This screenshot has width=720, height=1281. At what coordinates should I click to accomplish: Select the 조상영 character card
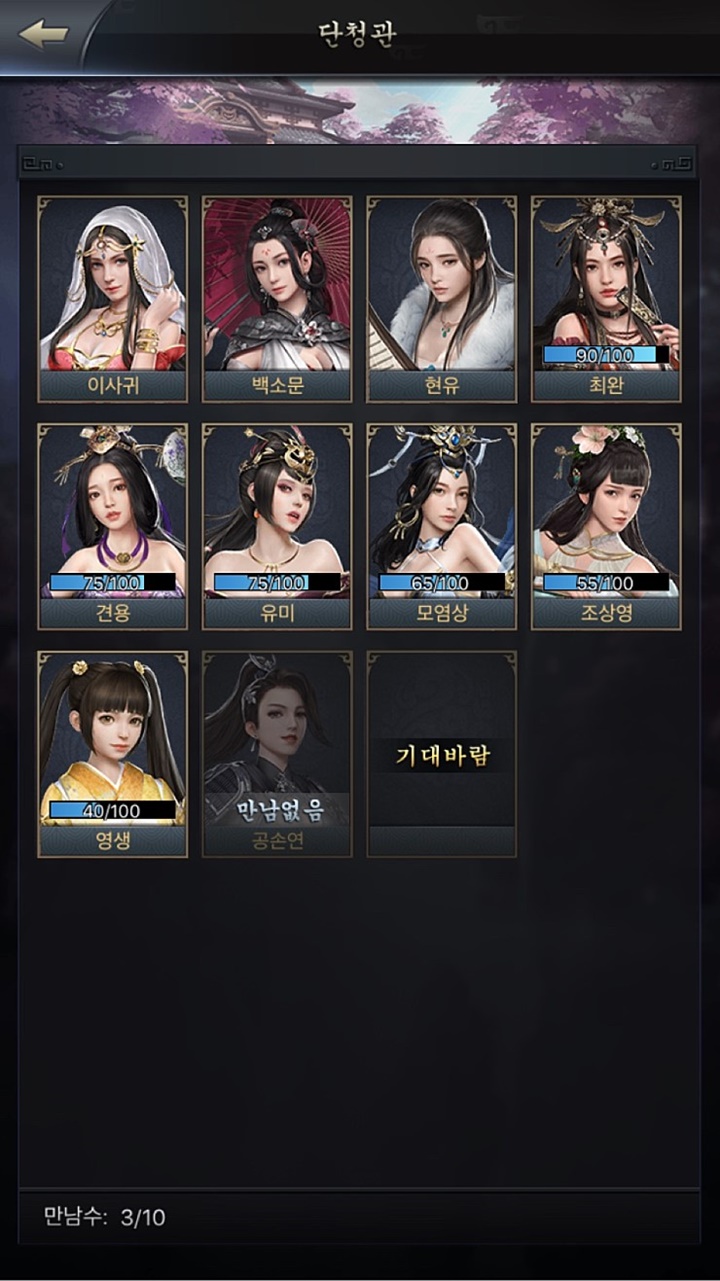(605, 525)
